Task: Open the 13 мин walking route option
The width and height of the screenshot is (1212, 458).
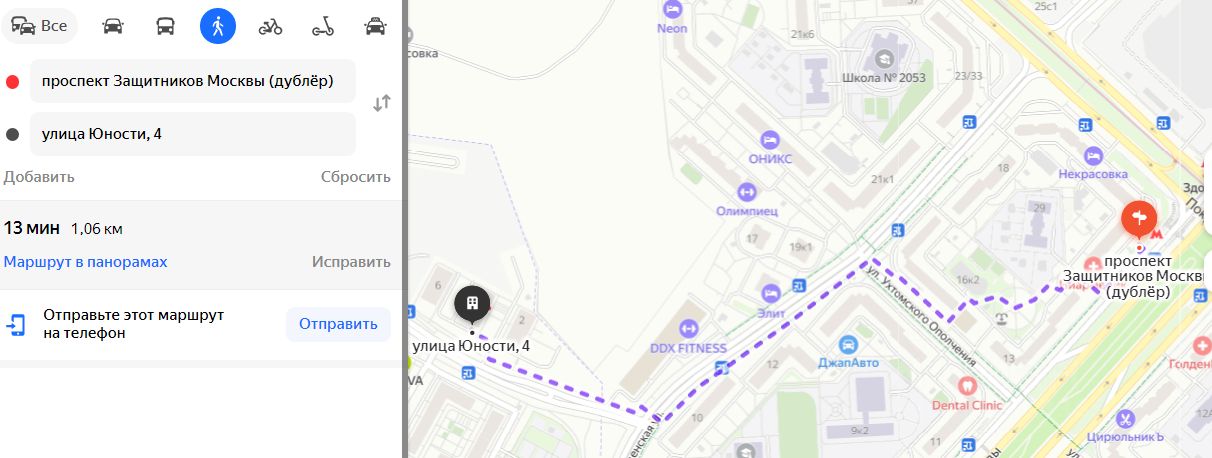Action: click(62, 228)
